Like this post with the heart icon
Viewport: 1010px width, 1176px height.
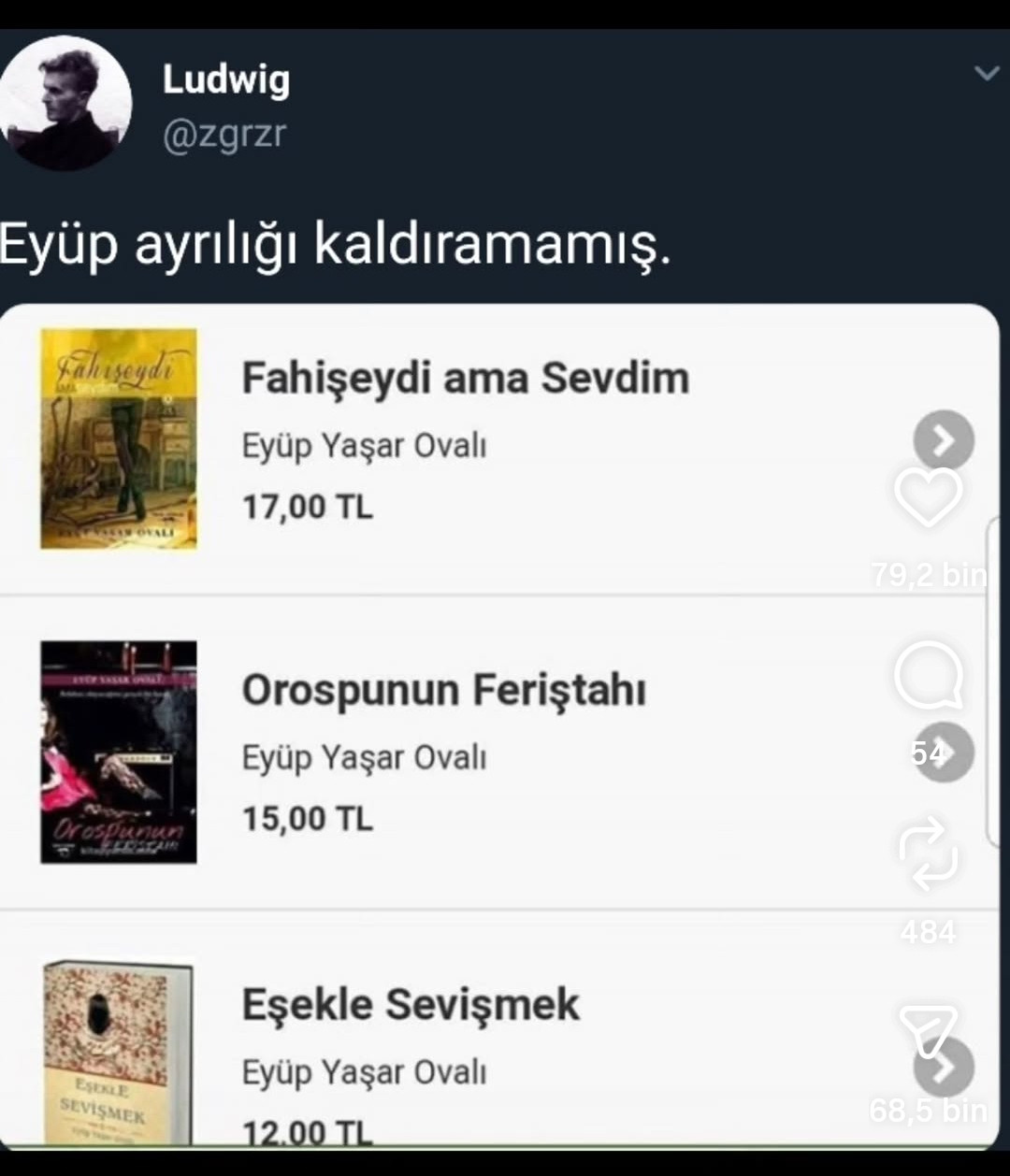928,496
